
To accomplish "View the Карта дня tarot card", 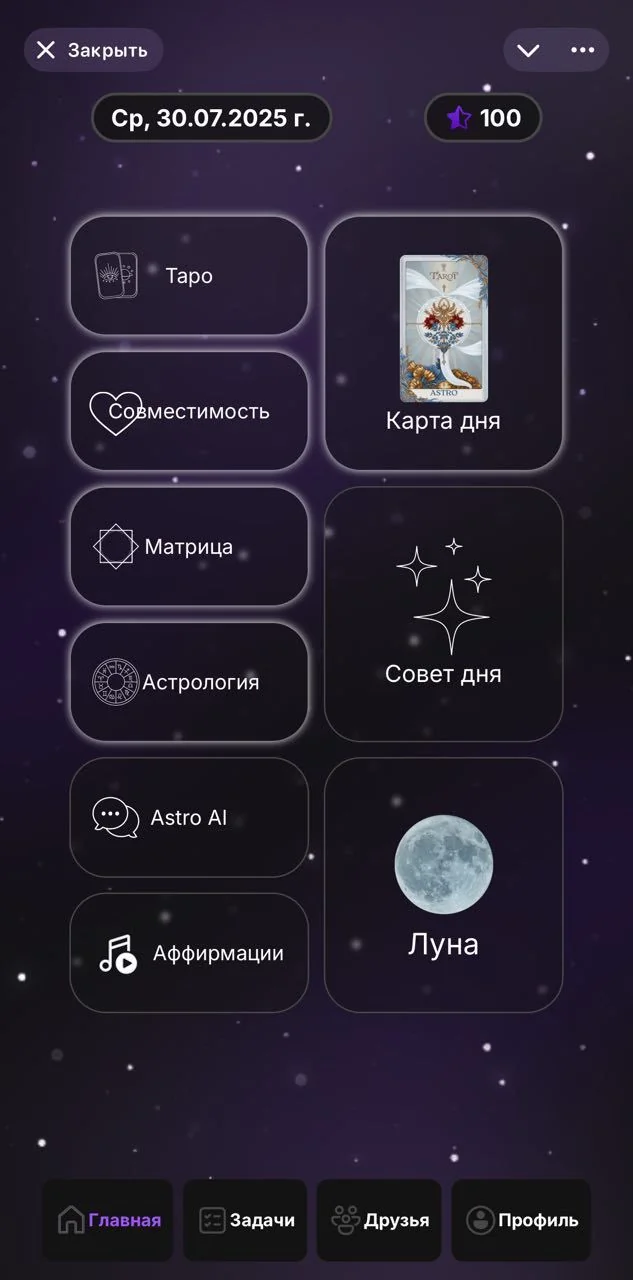I will pos(444,343).
